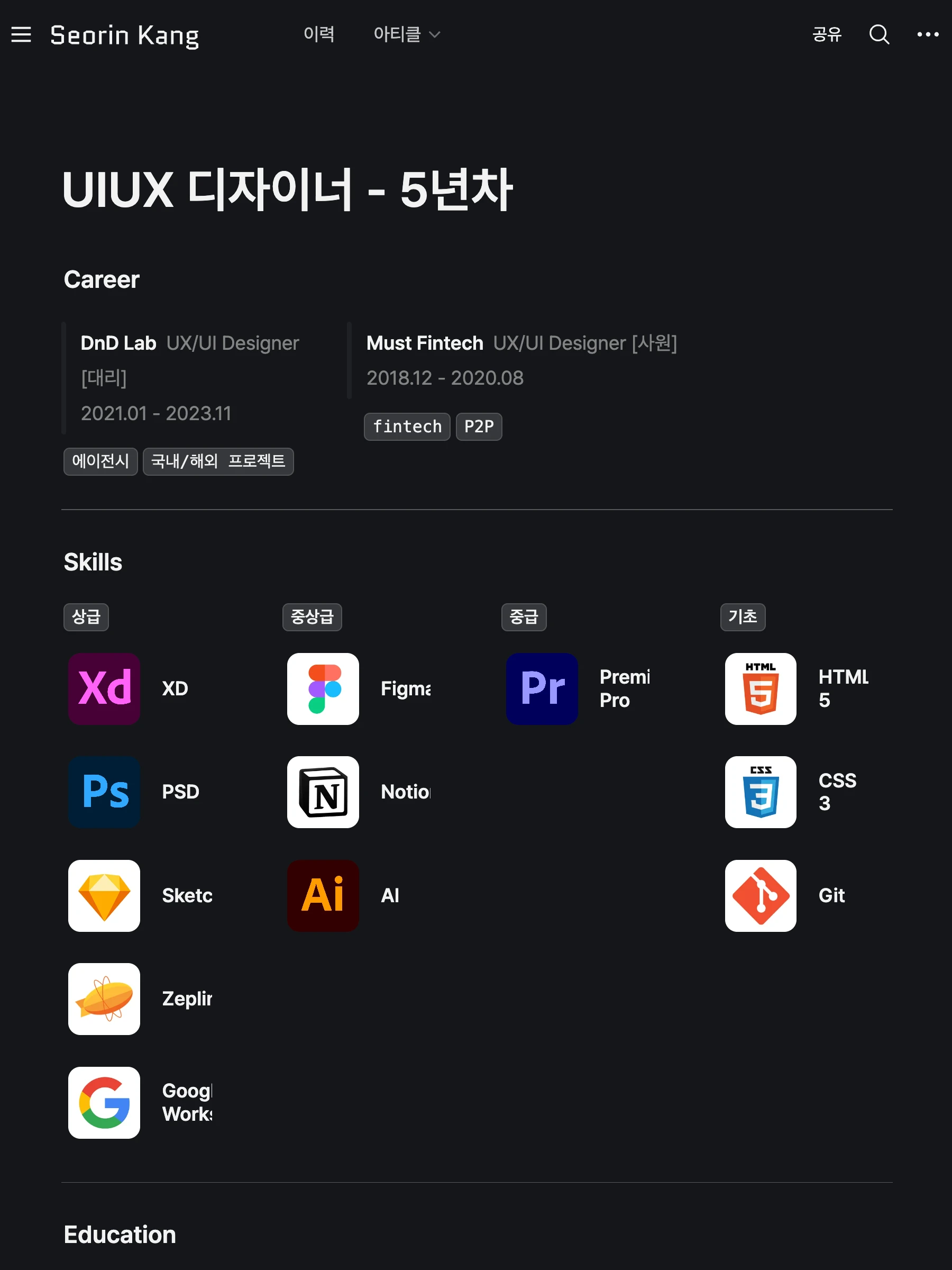Screen dimensions: 952x1270
Task: Go to the 이력 page
Action: click(x=318, y=34)
